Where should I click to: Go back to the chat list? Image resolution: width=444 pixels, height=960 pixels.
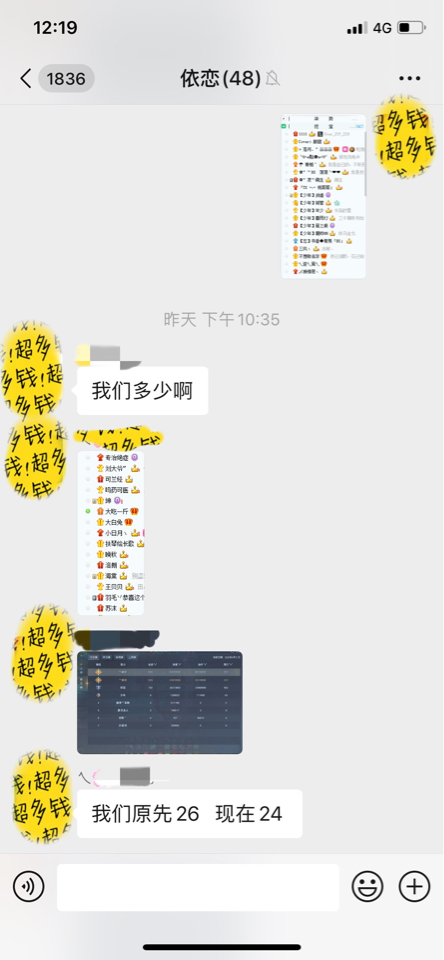point(26,78)
